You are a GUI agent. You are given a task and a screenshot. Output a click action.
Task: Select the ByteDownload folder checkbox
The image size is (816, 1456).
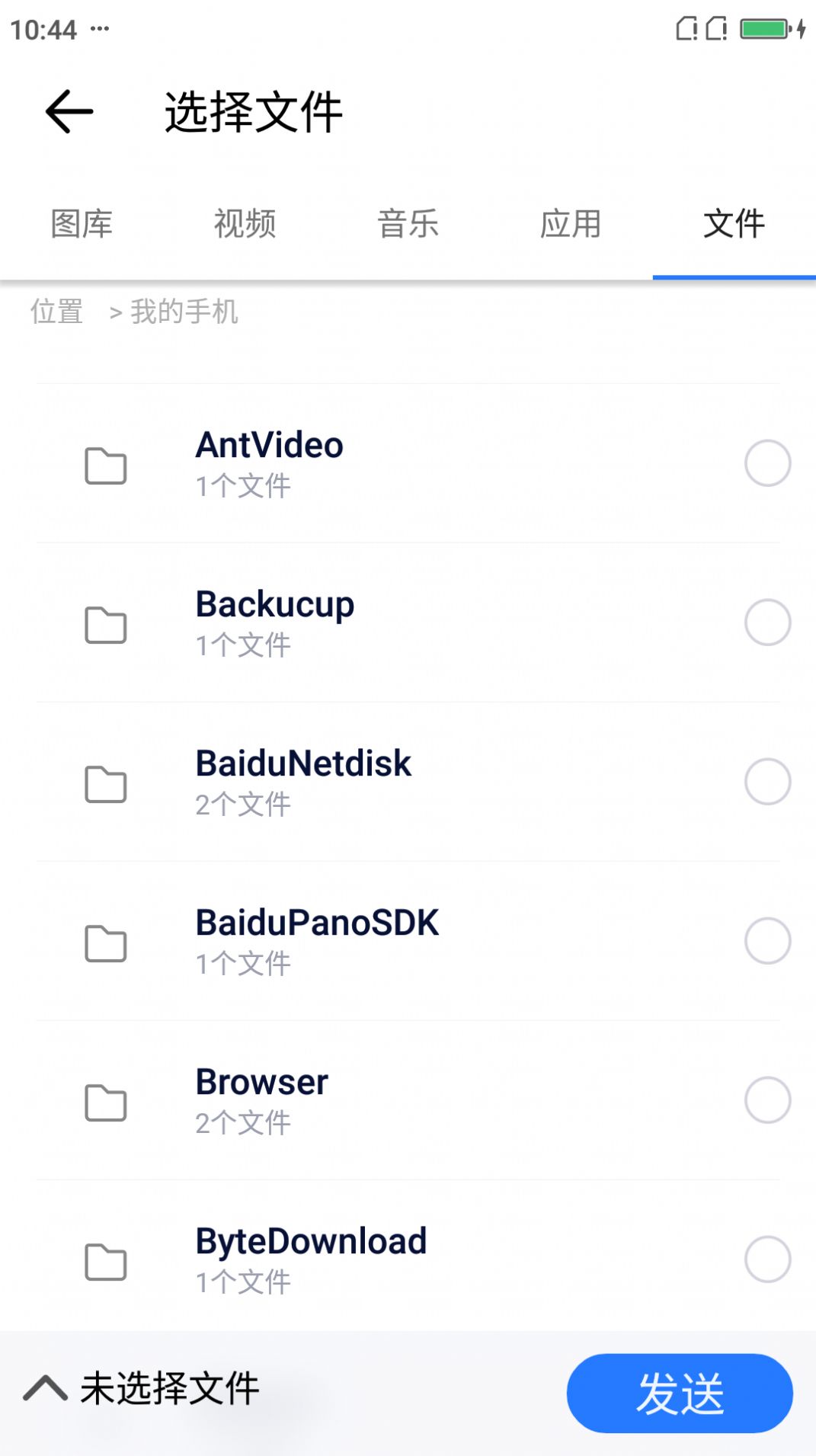(x=767, y=1258)
